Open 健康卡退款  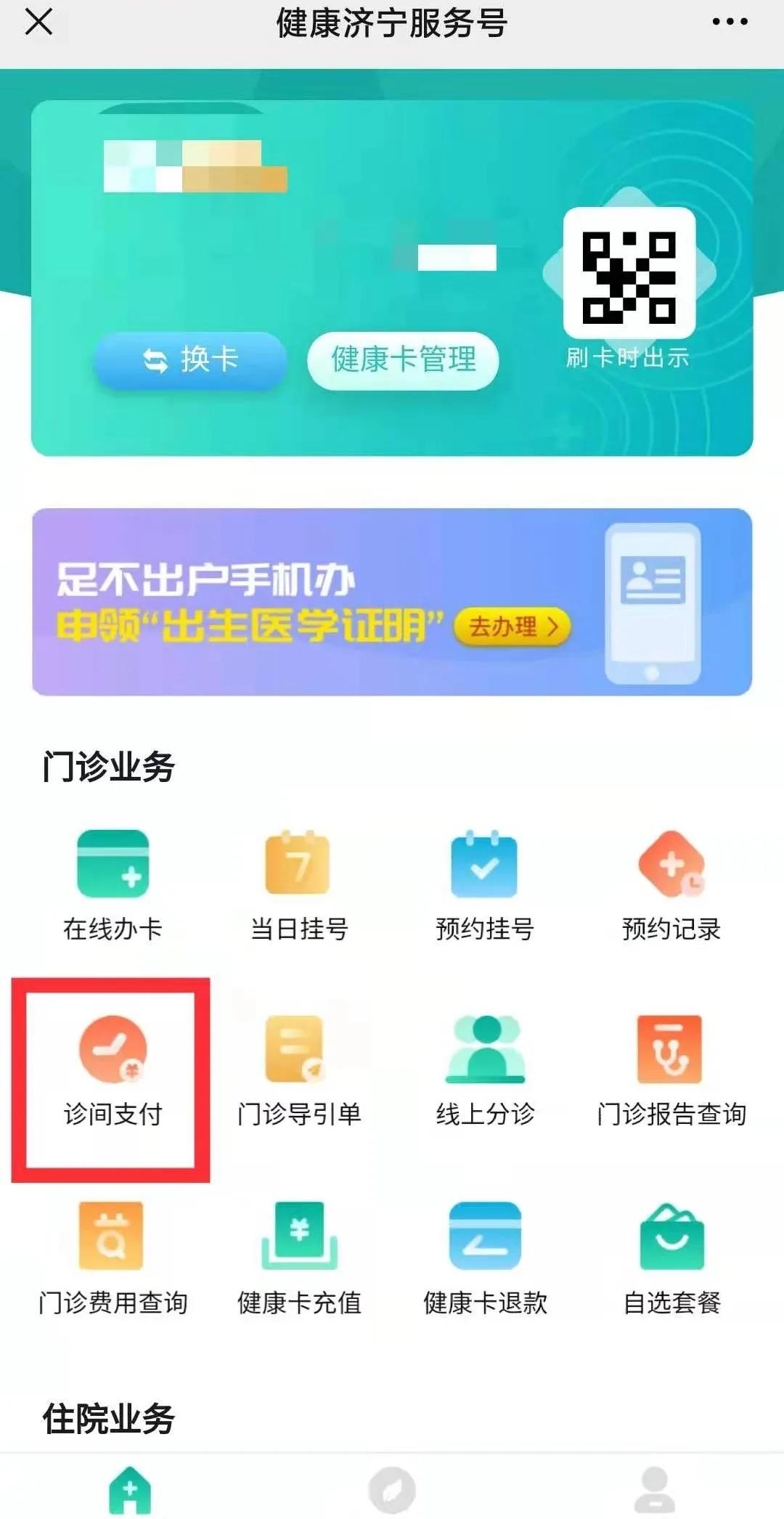pos(484,1258)
